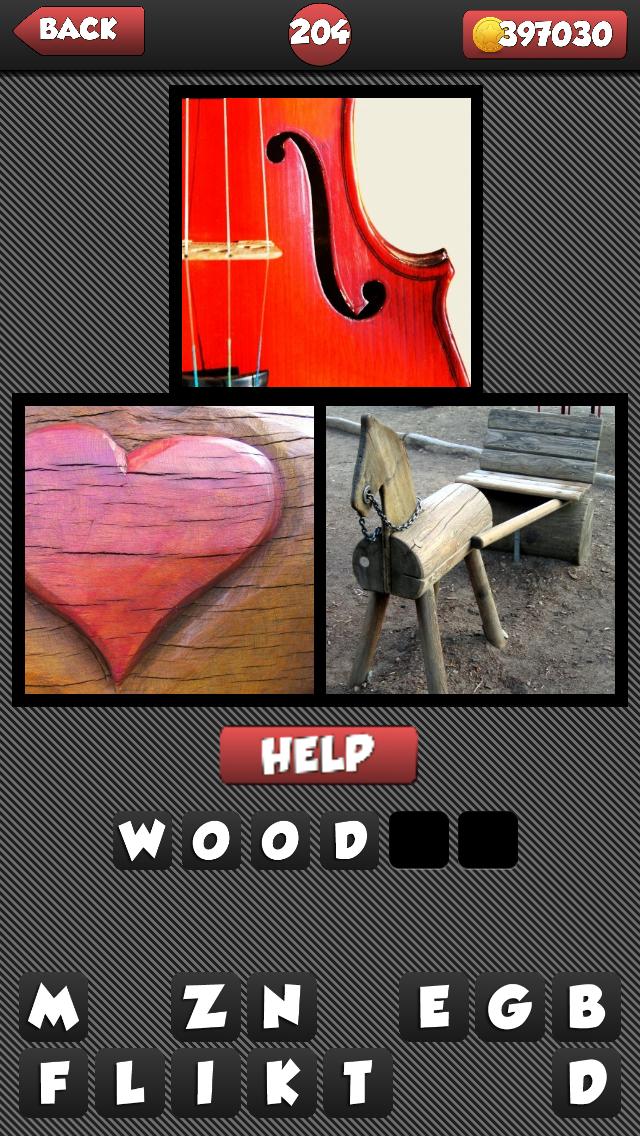Choose the letter N tile
The height and width of the screenshot is (1136, 640).
coord(281,1007)
